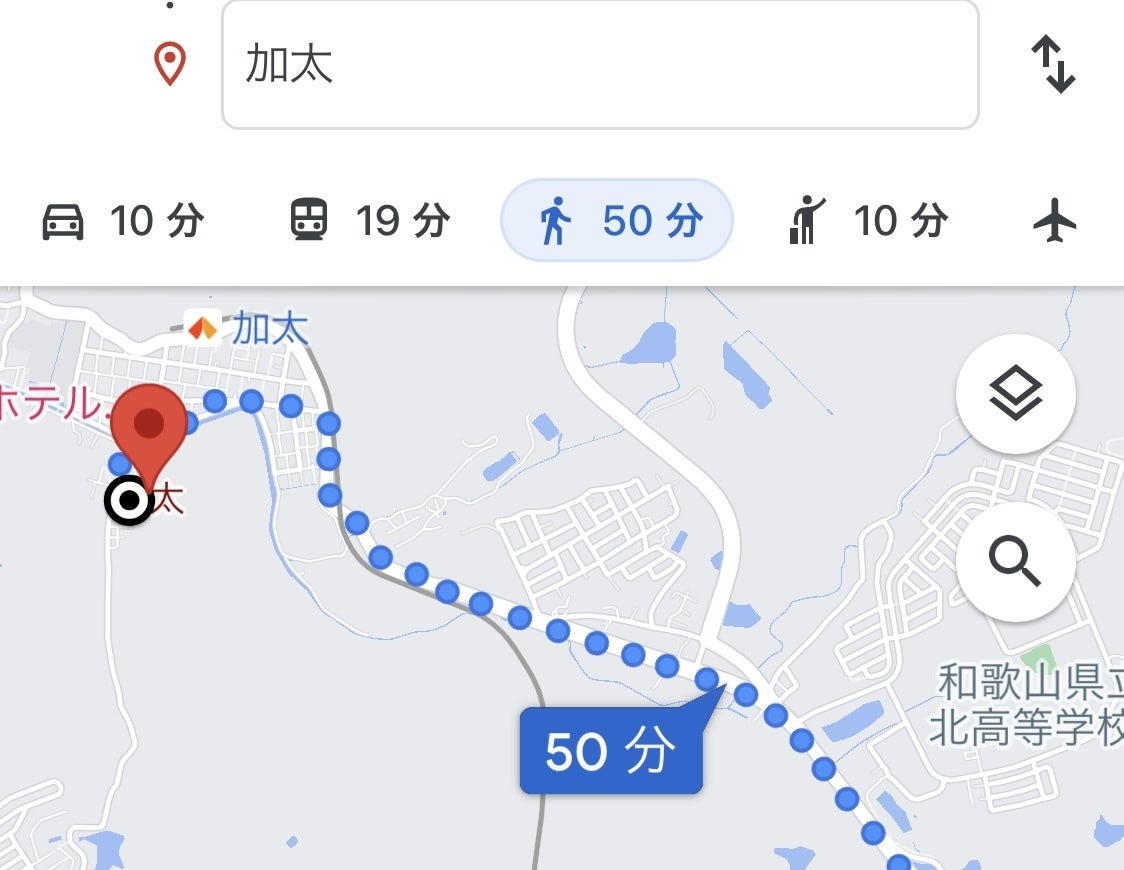The width and height of the screenshot is (1124, 870).
Task: Swap start and destination points
Action: coord(1052,65)
